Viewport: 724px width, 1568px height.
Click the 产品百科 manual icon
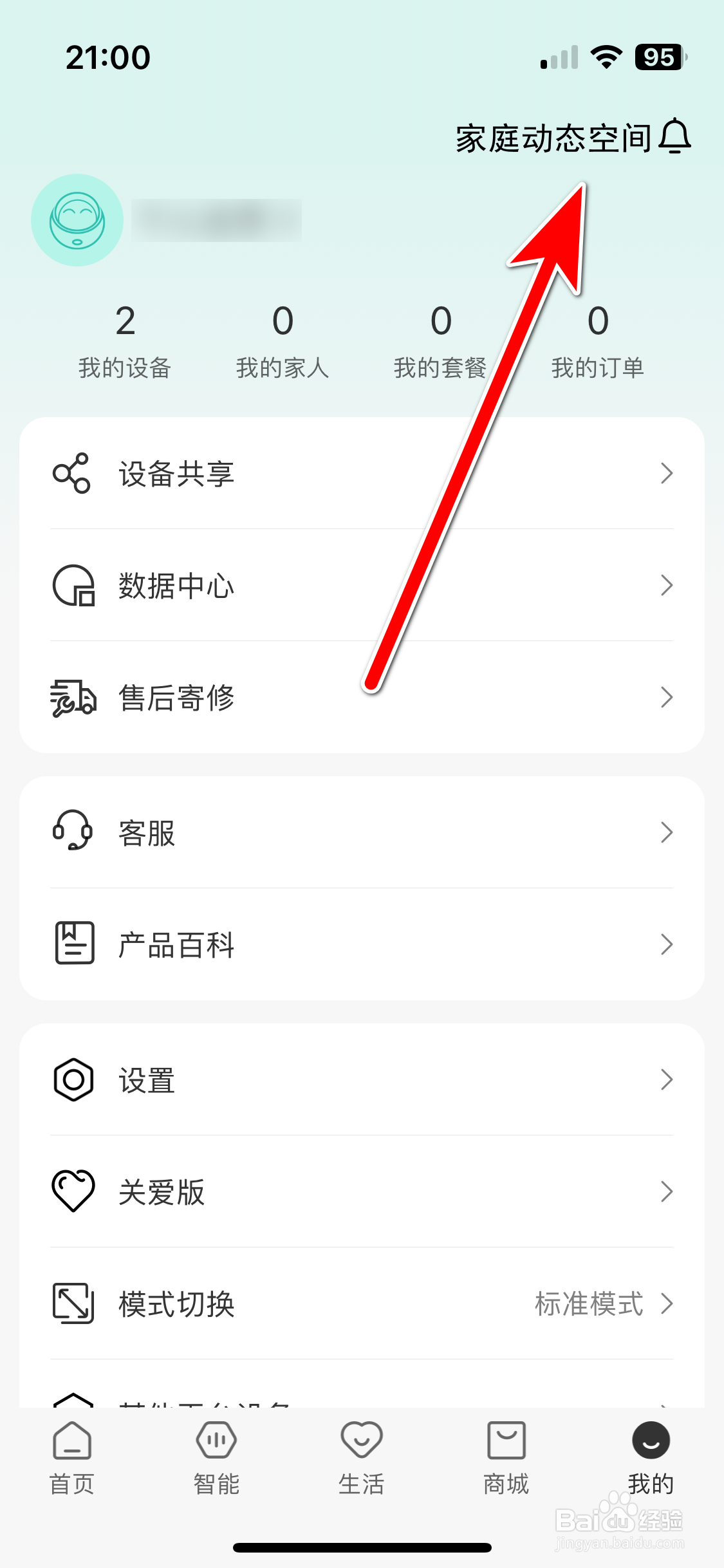[x=73, y=944]
